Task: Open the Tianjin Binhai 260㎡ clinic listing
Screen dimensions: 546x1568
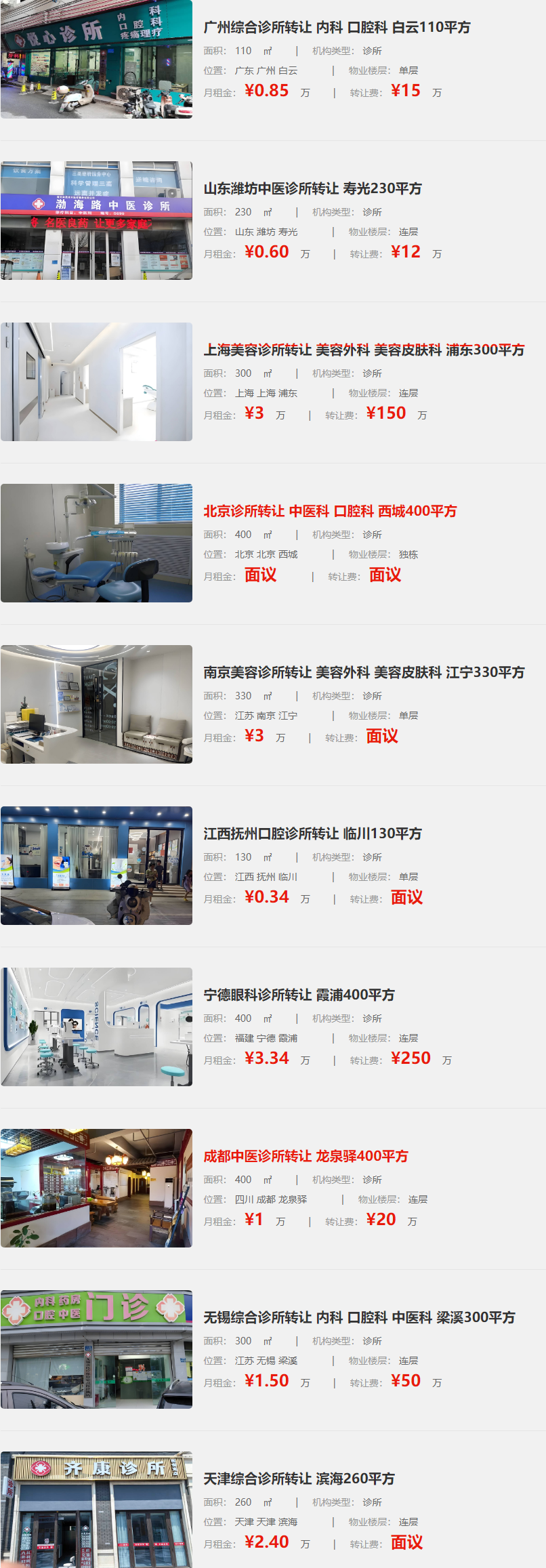Action: pyautogui.click(x=299, y=1479)
